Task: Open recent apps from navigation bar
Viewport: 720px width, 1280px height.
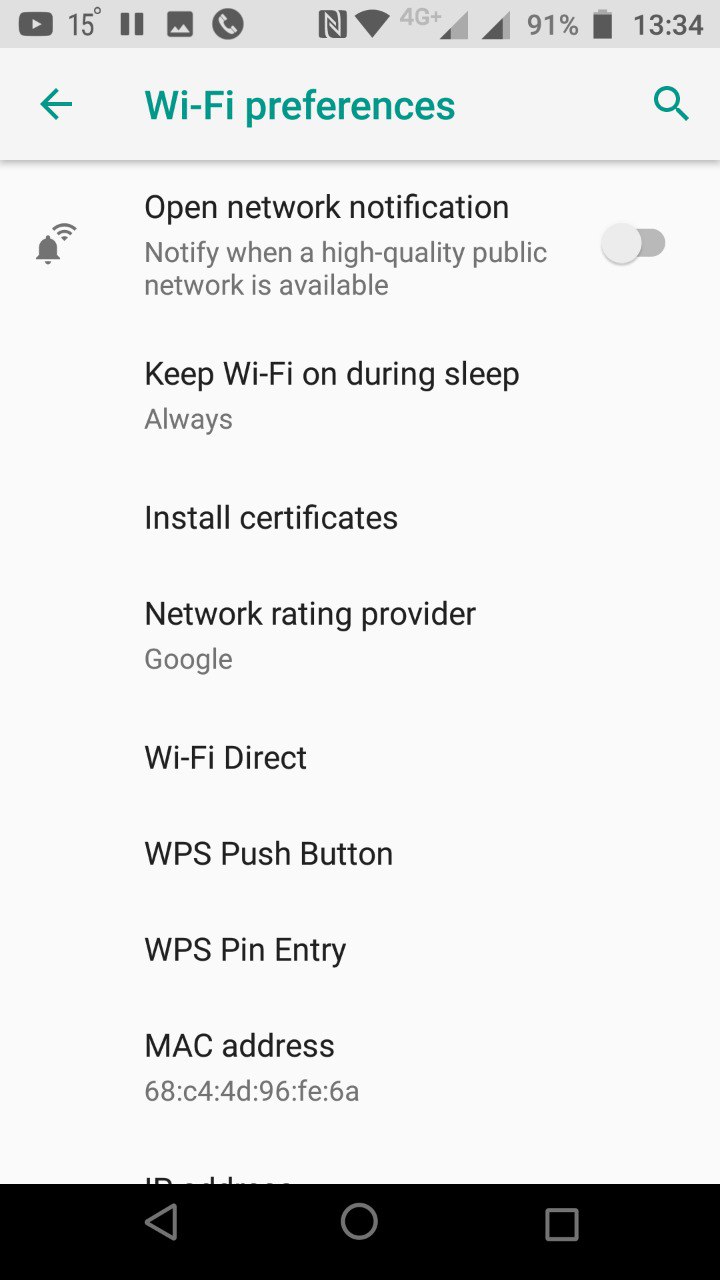Action: point(561,1223)
